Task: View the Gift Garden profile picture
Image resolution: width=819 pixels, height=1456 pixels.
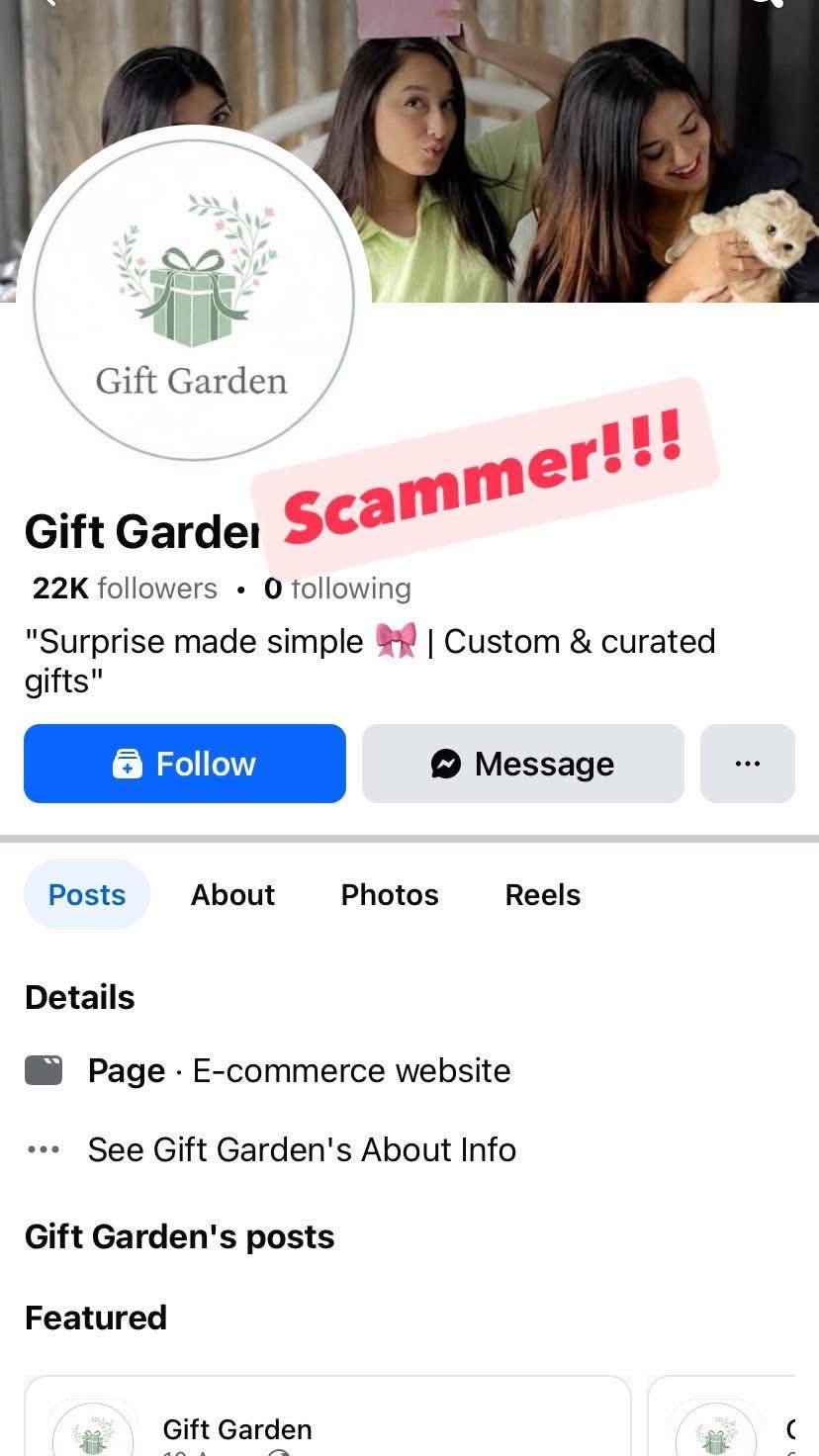Action: (x=193, y=297)
